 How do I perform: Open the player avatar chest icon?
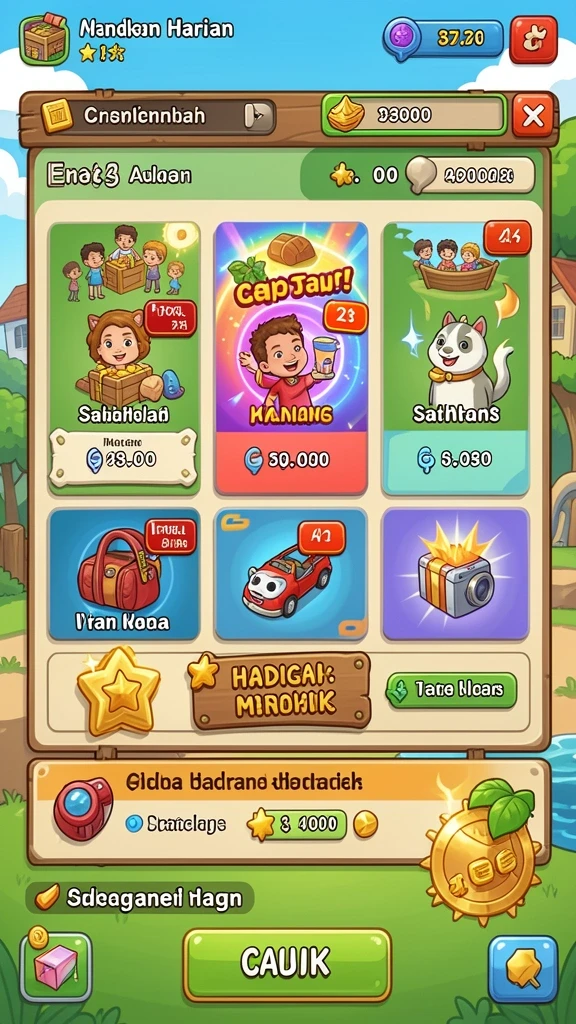click(x=44, y=40)
